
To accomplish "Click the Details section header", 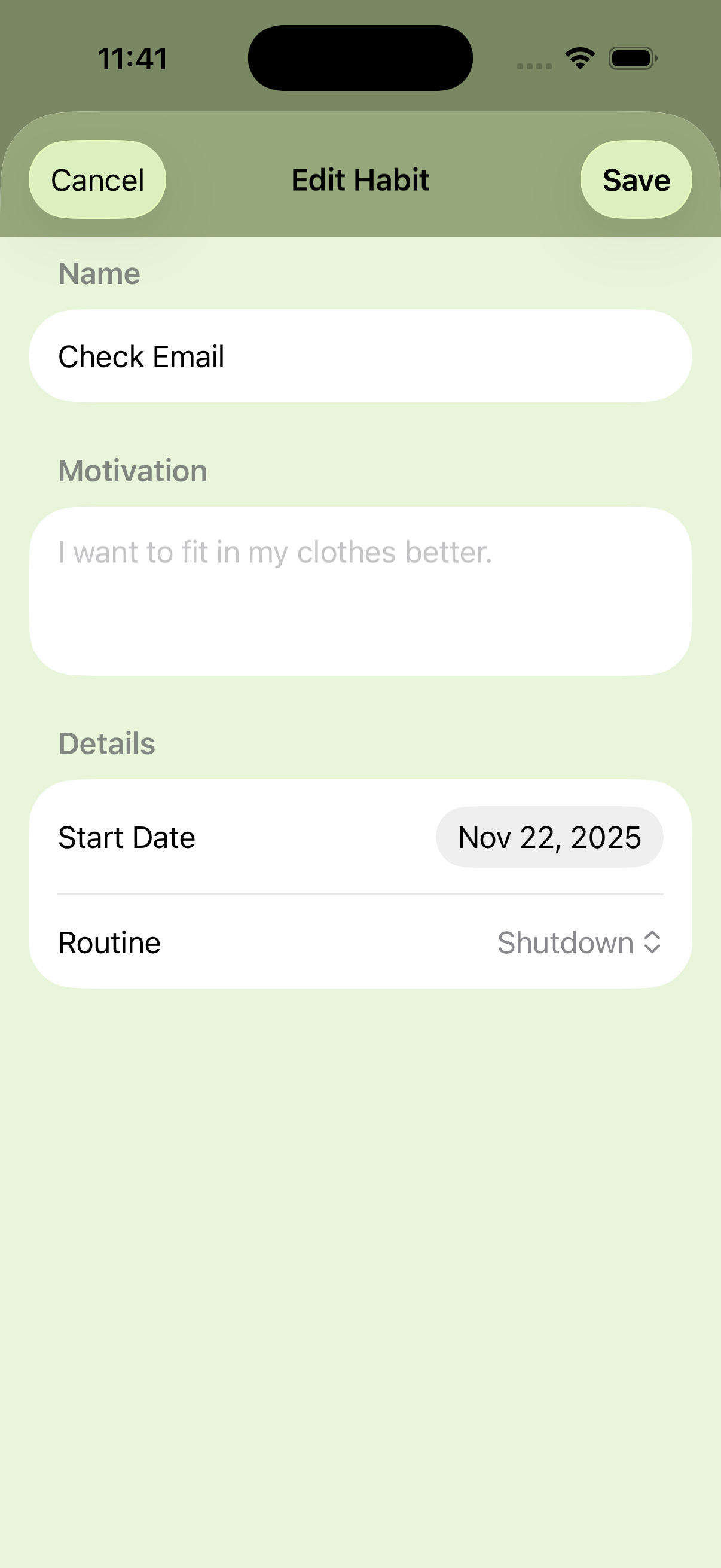I will pyautogui.click(x=106, y=743).
